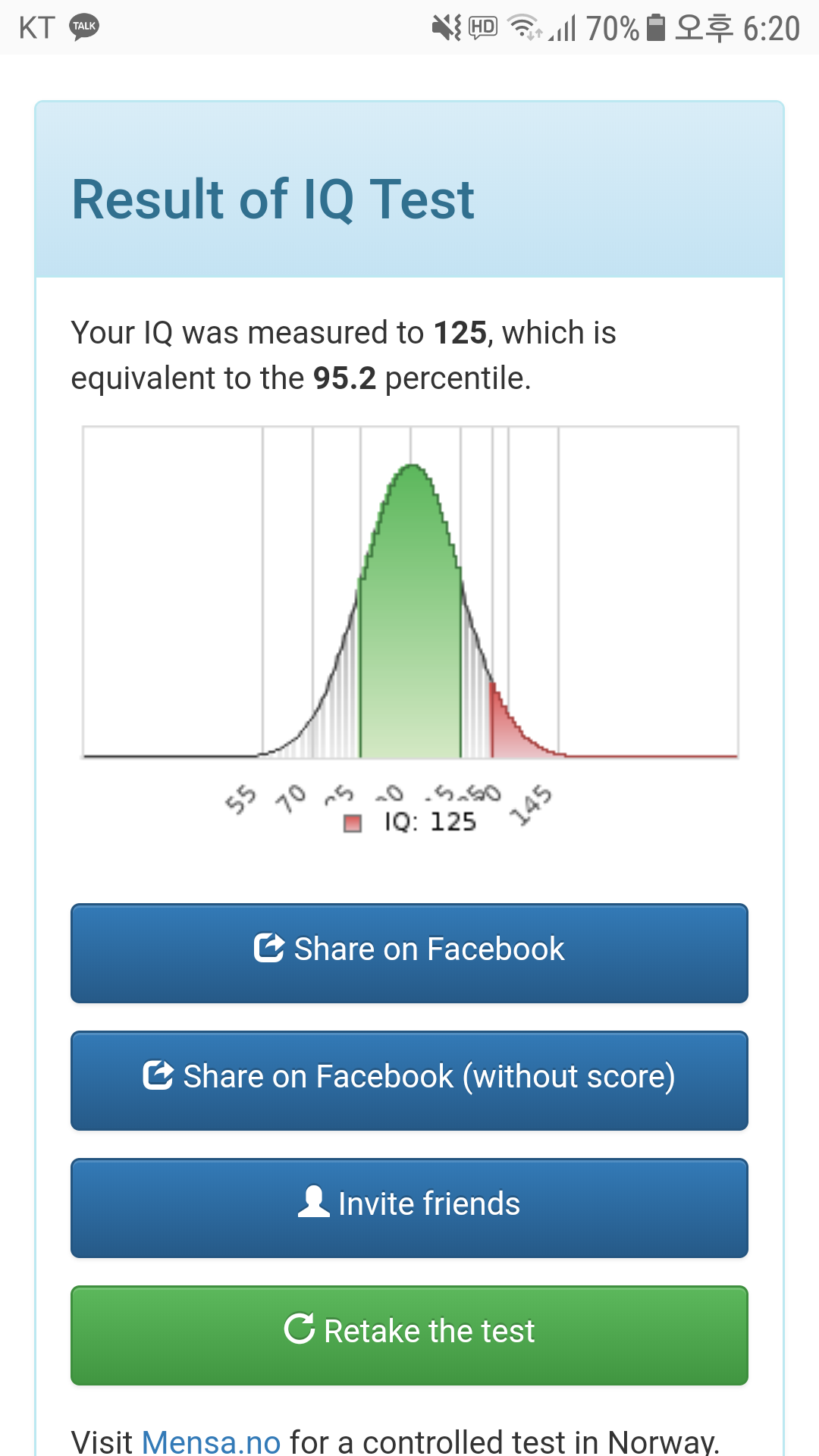819x1456 pixels.
Task: Share the result on Facebook
Action: [x=409, y=953]
